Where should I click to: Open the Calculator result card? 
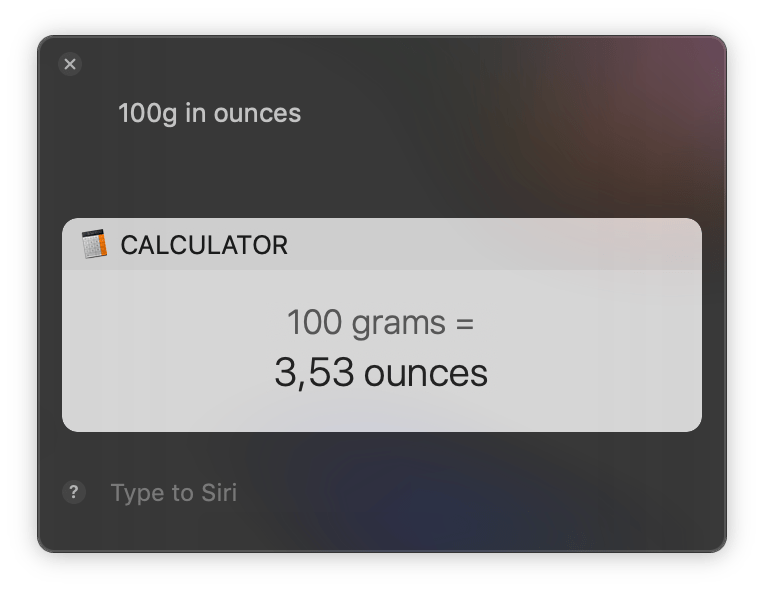pyautogui.click(x=381, y=350)
